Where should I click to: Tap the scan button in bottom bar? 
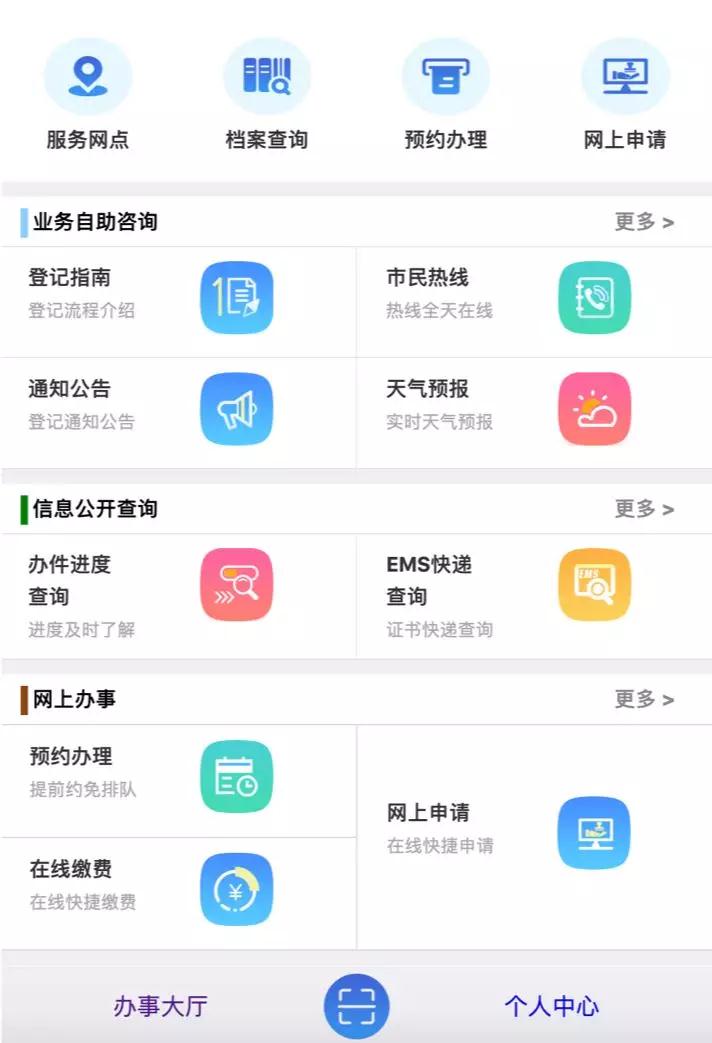356,1006
